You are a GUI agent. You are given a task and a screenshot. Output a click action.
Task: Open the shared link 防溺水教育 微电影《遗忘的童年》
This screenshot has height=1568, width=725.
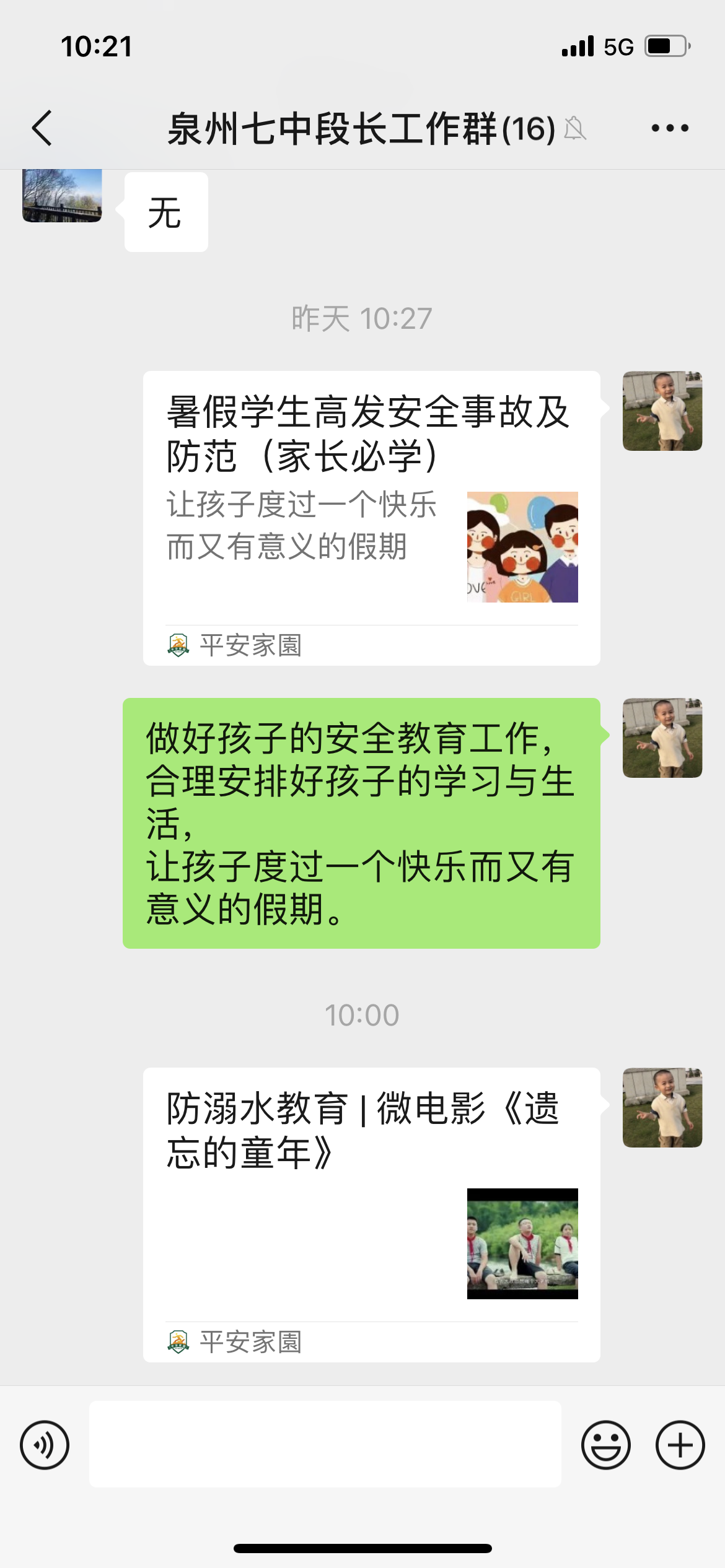[x=371, y=1214]
